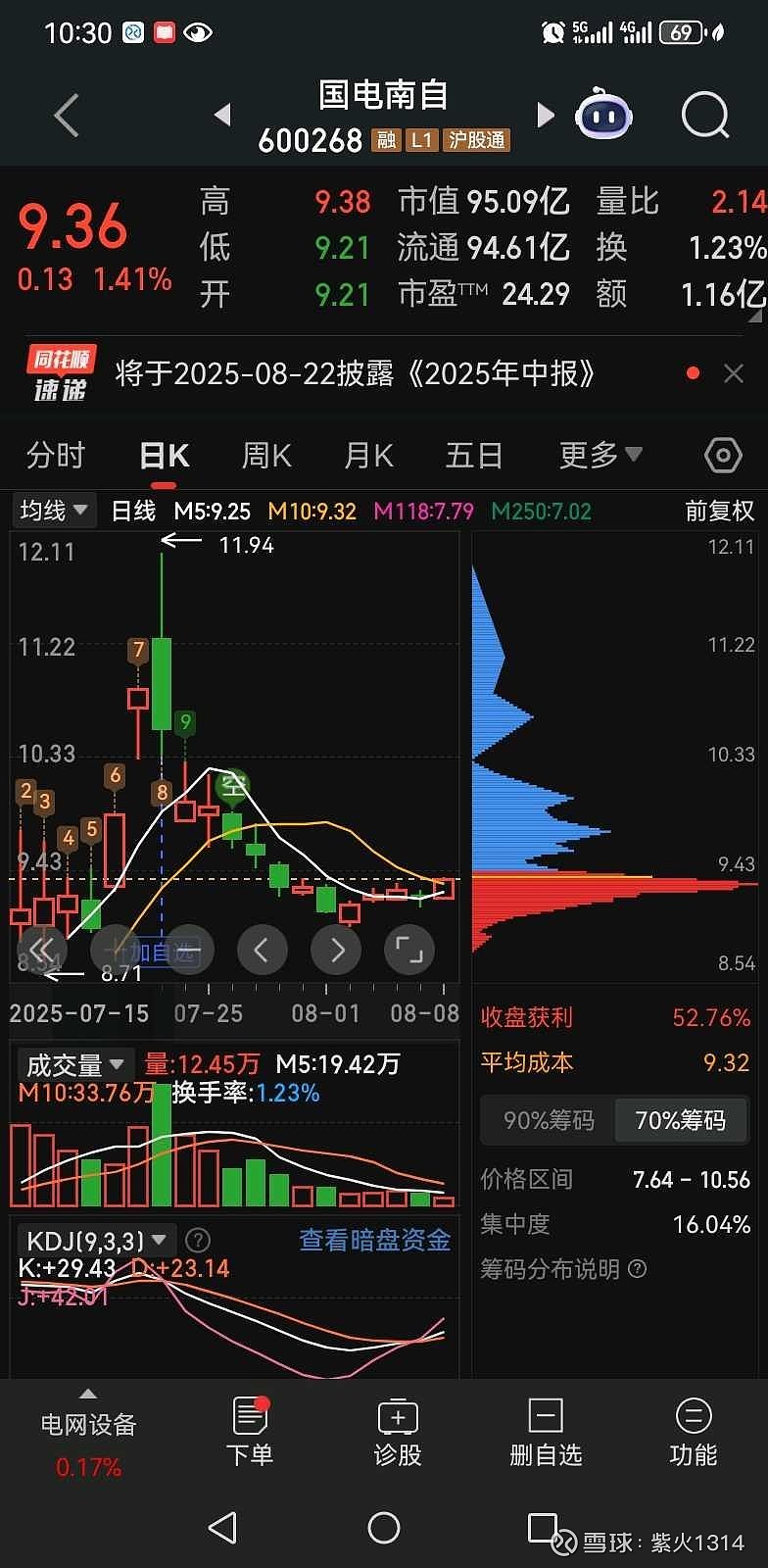Dismiss the 2025年中报 news banner
This screenshot has height=1568, width=768.
[x=734, y=373]
